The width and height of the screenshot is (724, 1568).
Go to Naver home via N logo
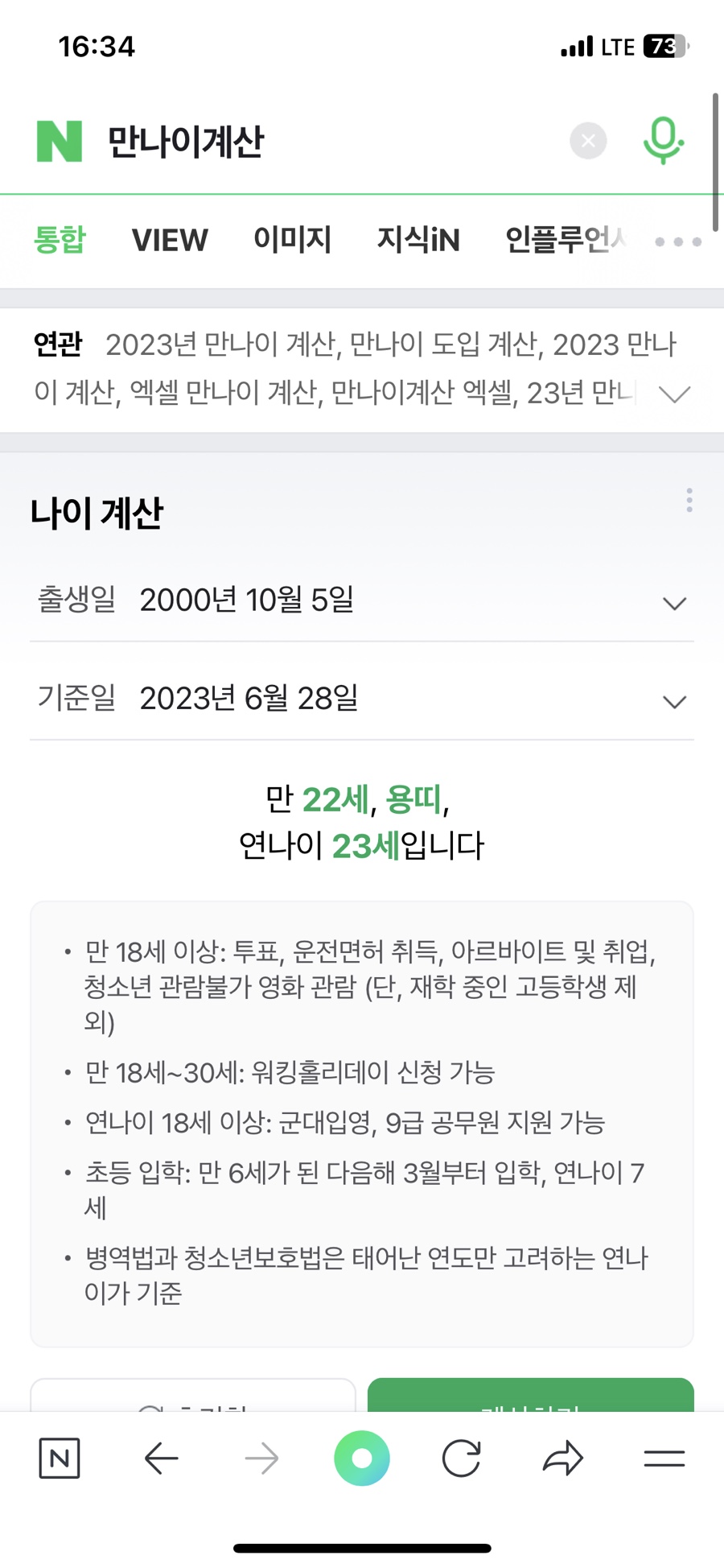(x=60, y=142)
